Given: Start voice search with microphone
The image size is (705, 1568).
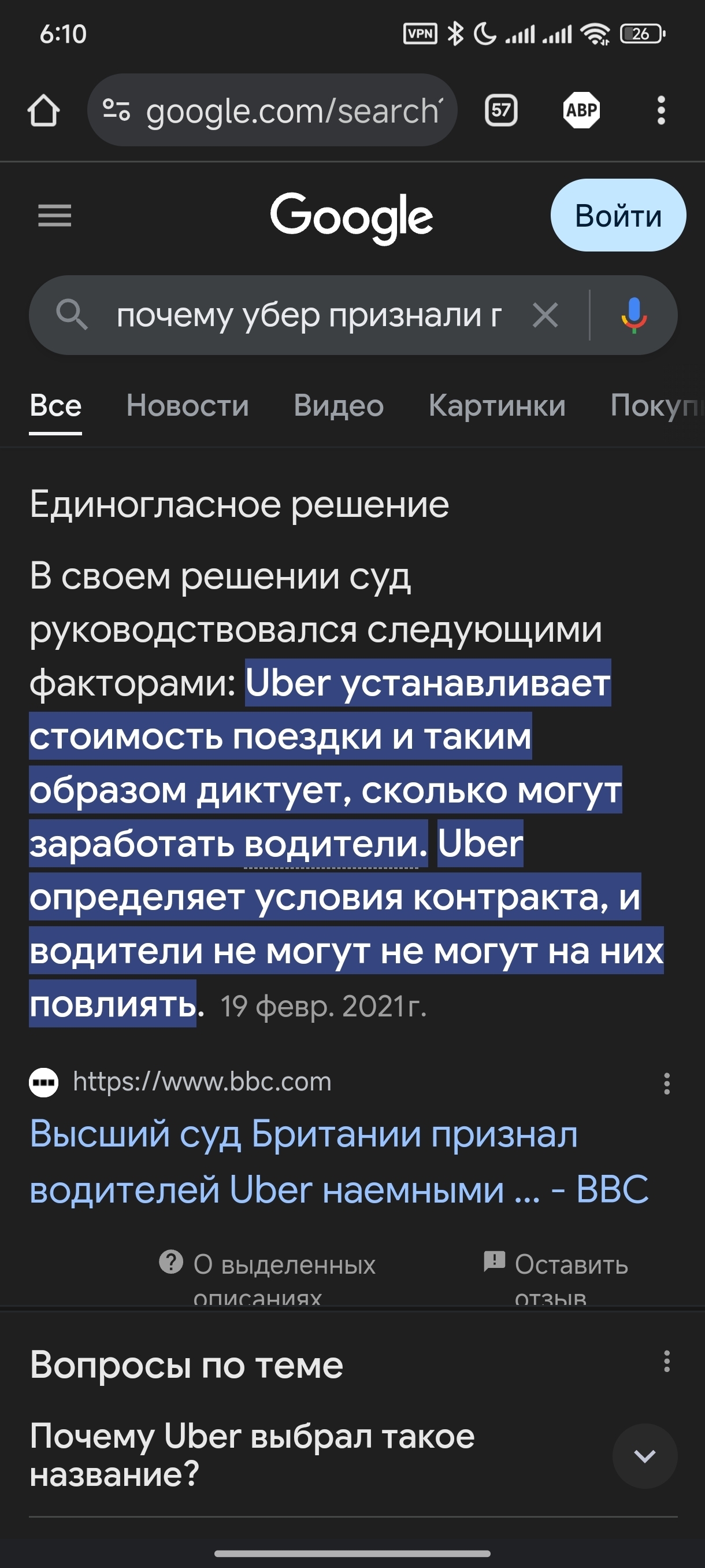Looking at the screenshot, I should [634, 315].
